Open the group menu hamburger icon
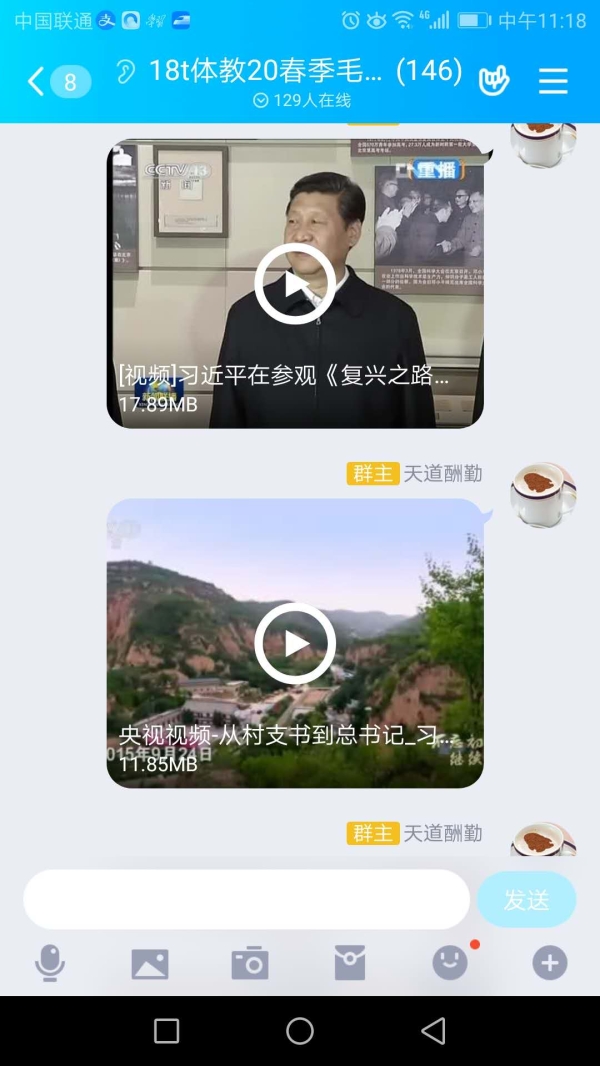 click(553, 81)
